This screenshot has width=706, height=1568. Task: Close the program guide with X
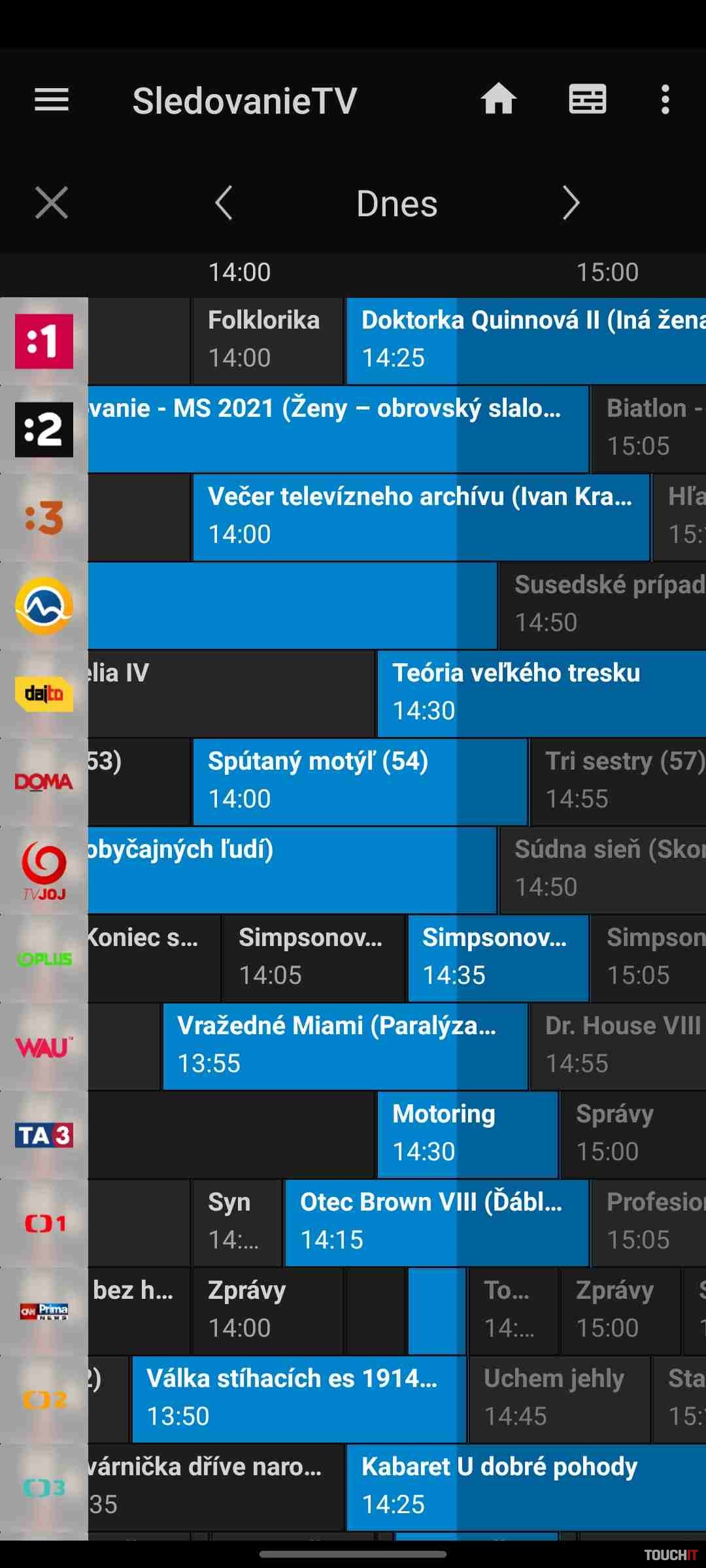click(x=52, y=203)
